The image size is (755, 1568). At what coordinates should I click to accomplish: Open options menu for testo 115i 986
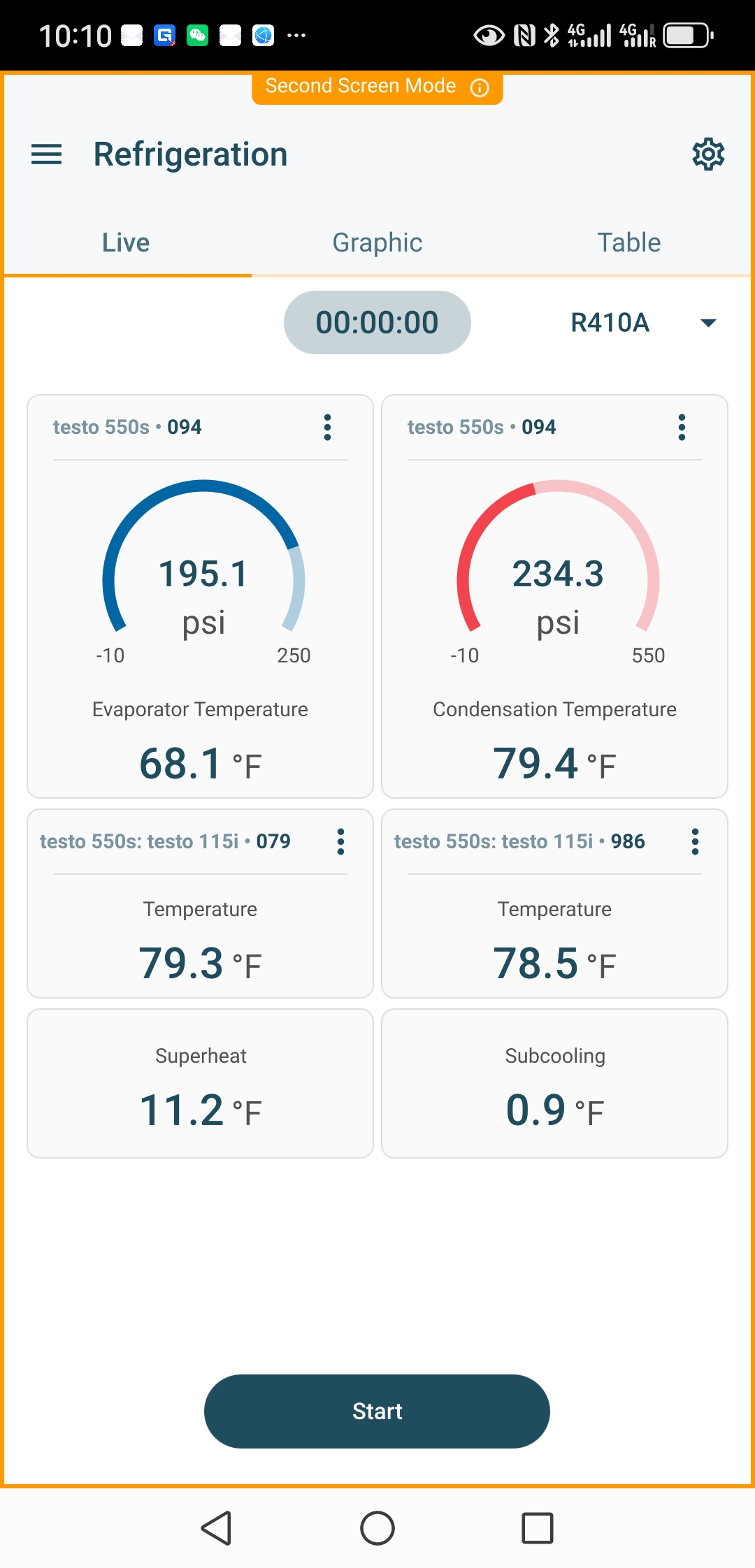tap(695, 841)
